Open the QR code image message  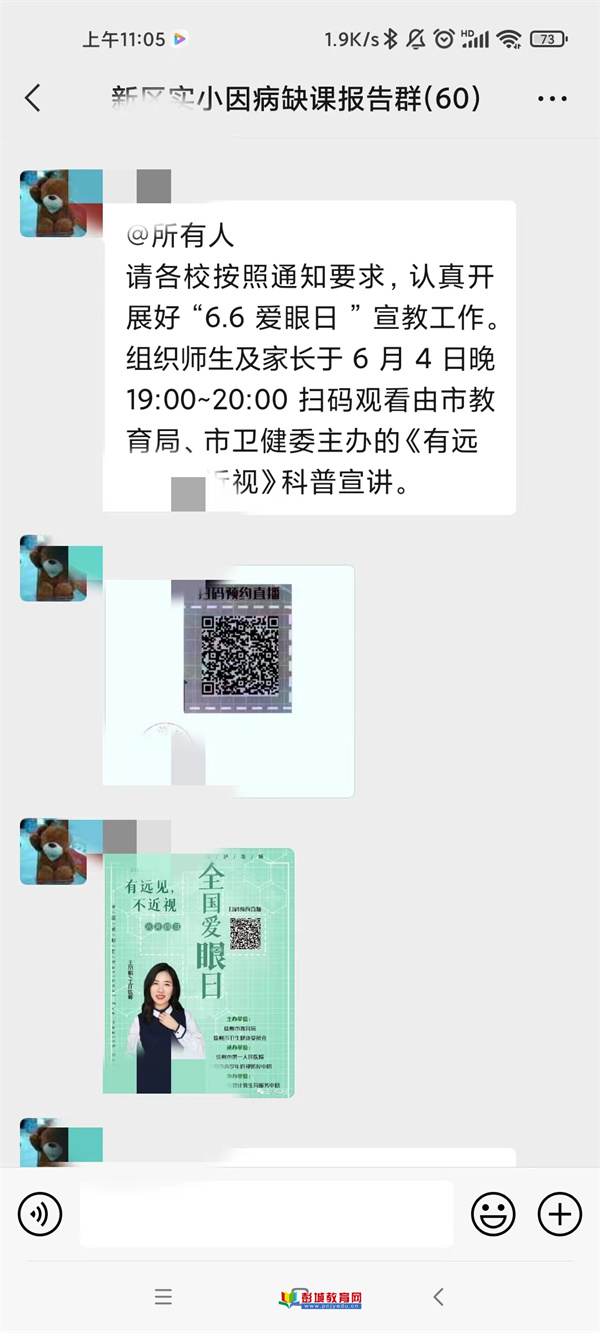point(229,681)
